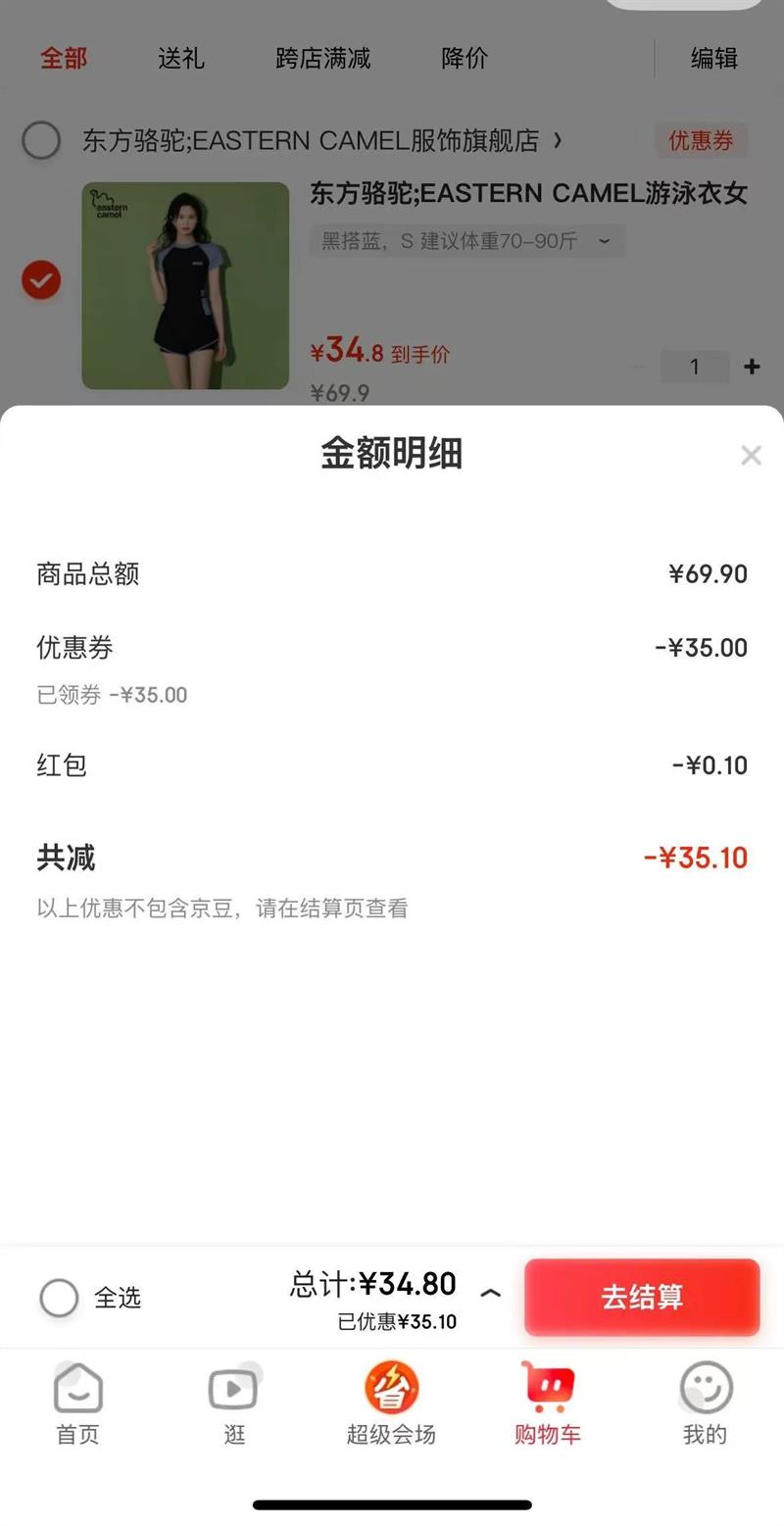The width and height of the screenshot is (784, 1526).
Task: Uncheck the swimsuit item checkbox
Action: click(41, 281)
